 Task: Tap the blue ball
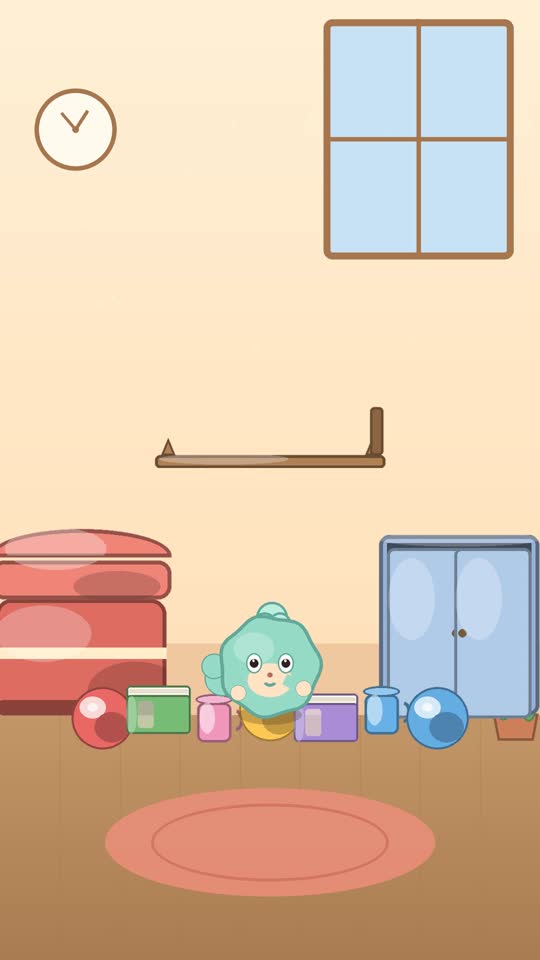click(437, 718)
